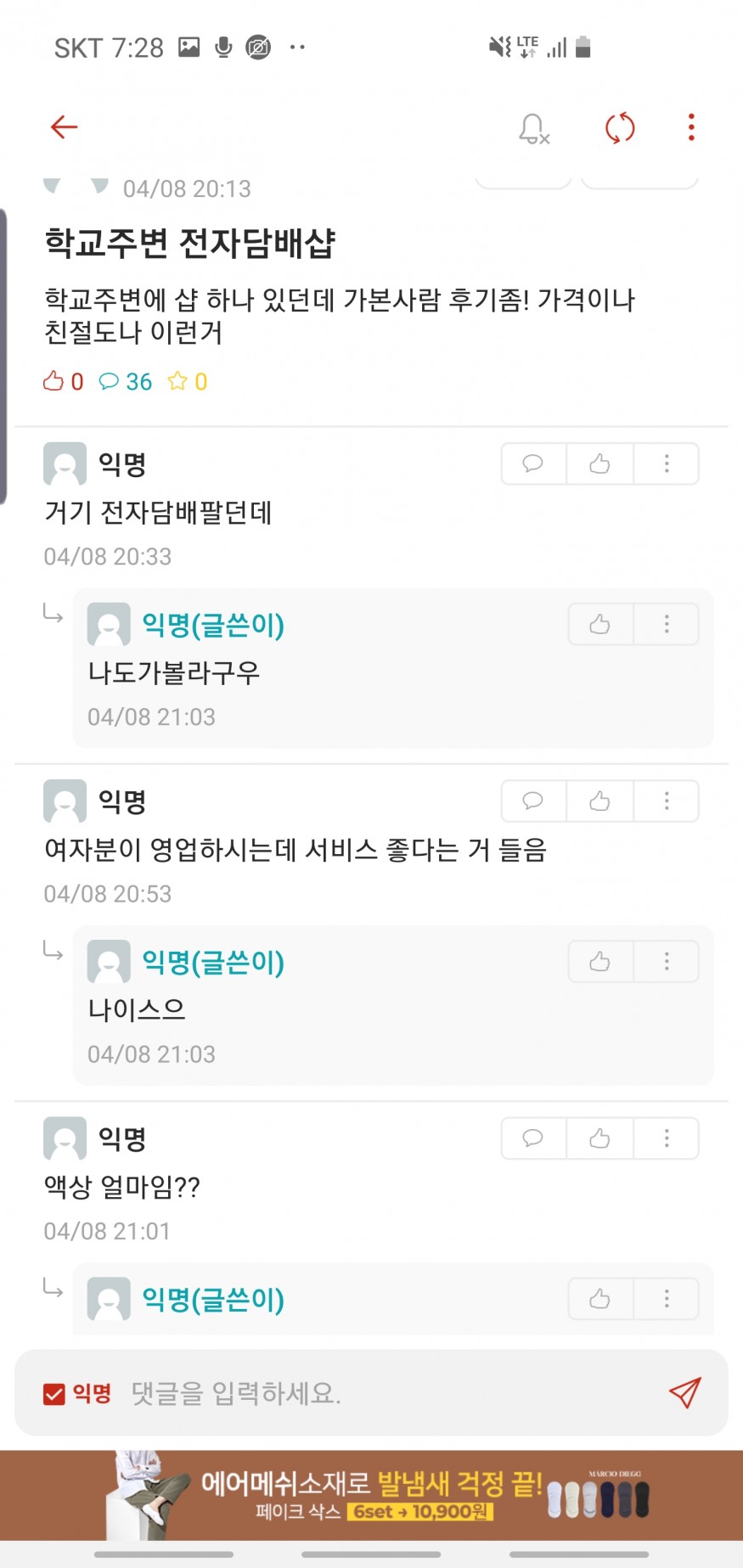This screenshot has height=1568, width=743.
Task: Like the reply '나도가볼라구우'
Action: (599, 625)
